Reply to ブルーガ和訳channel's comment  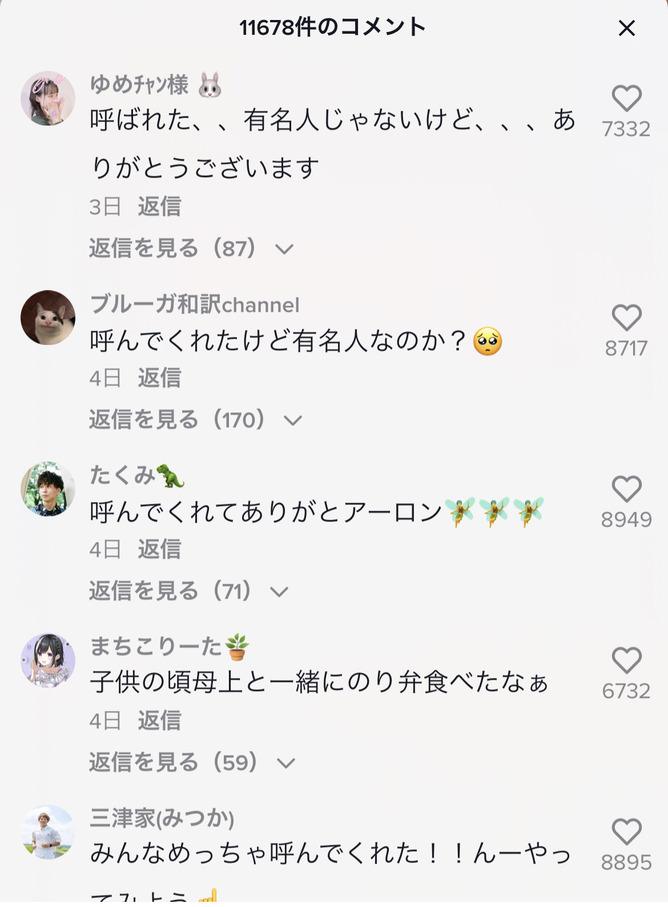[x=159, y=378]
